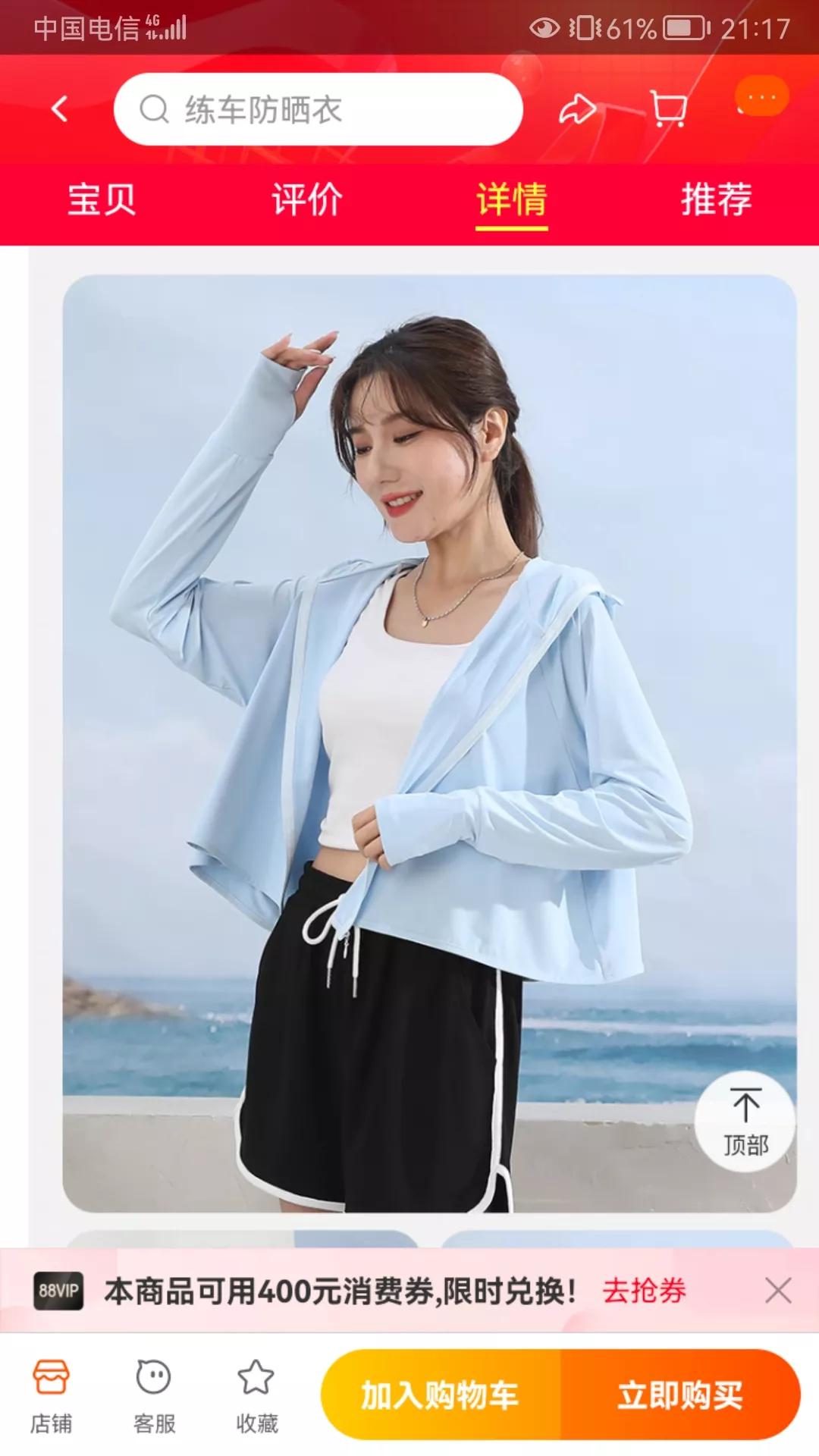
Task: Switch to the 推荐 tab
Action: click(716, 199)
